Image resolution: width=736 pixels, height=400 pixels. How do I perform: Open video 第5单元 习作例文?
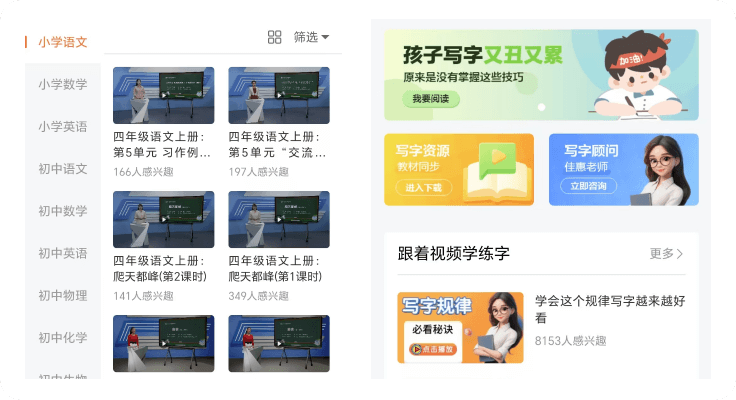coord(163,96)
